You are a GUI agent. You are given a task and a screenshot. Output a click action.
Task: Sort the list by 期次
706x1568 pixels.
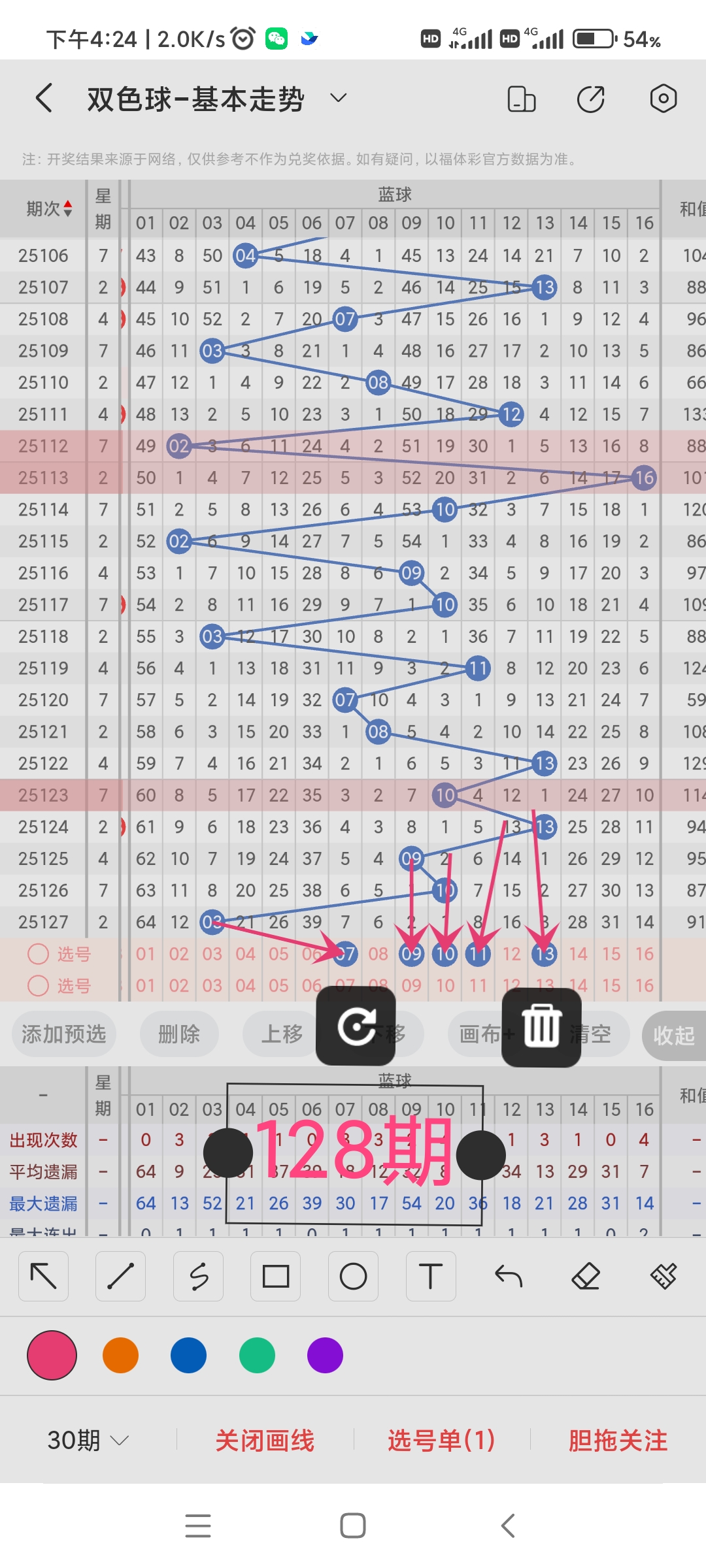[x=49, y=209]
